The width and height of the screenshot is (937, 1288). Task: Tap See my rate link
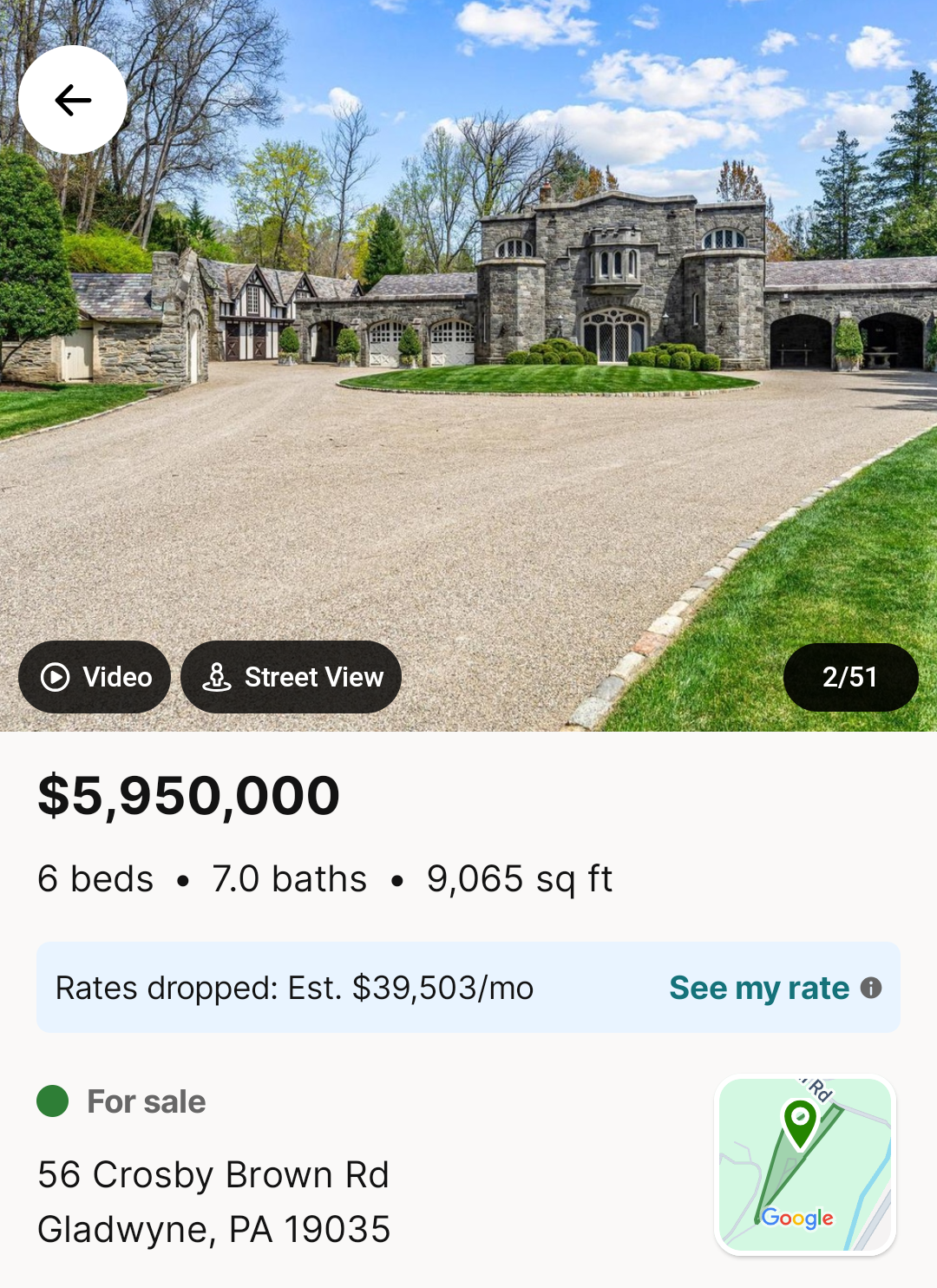759,988
